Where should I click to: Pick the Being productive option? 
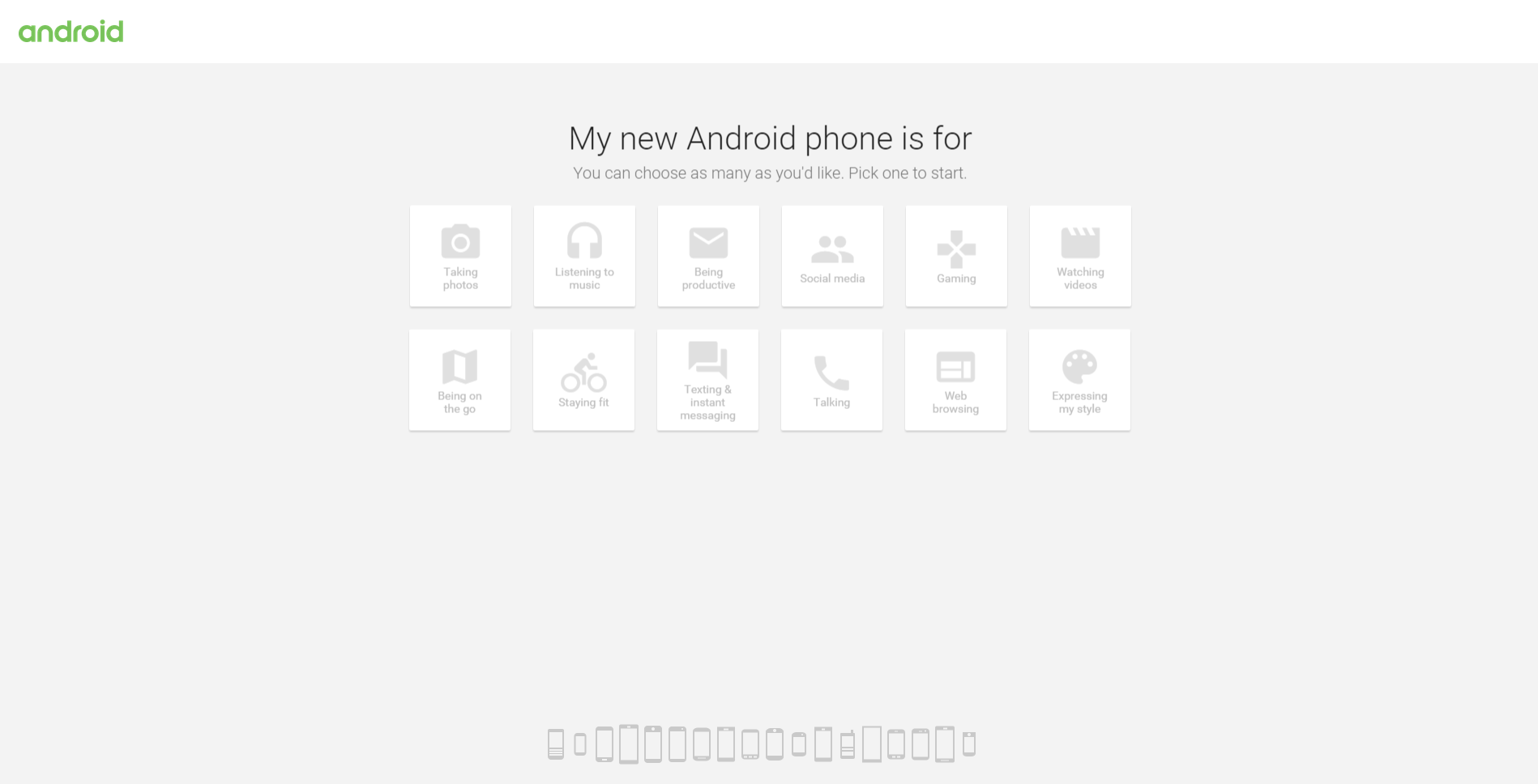pos(708,256)
